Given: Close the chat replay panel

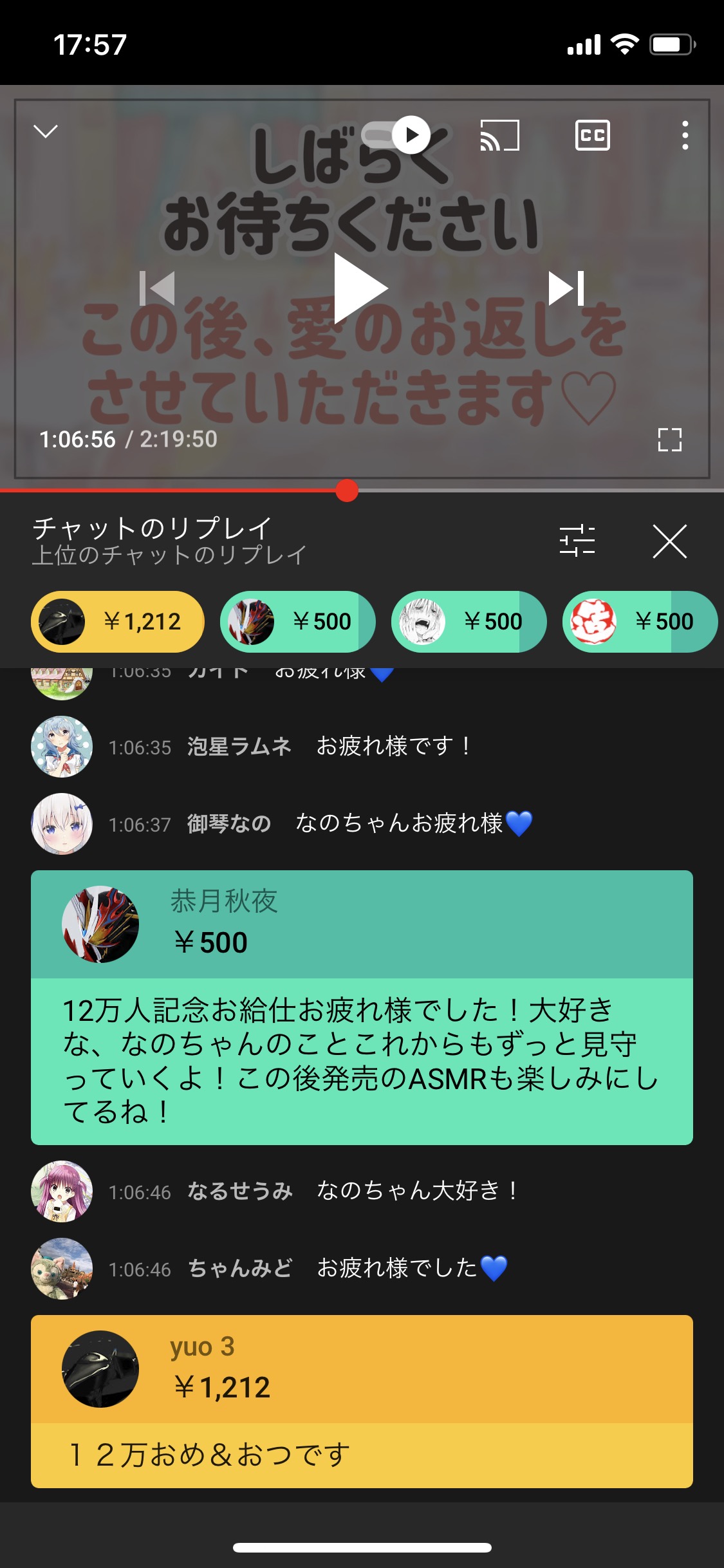Looking at the screenshot, I should click(669, 541).
